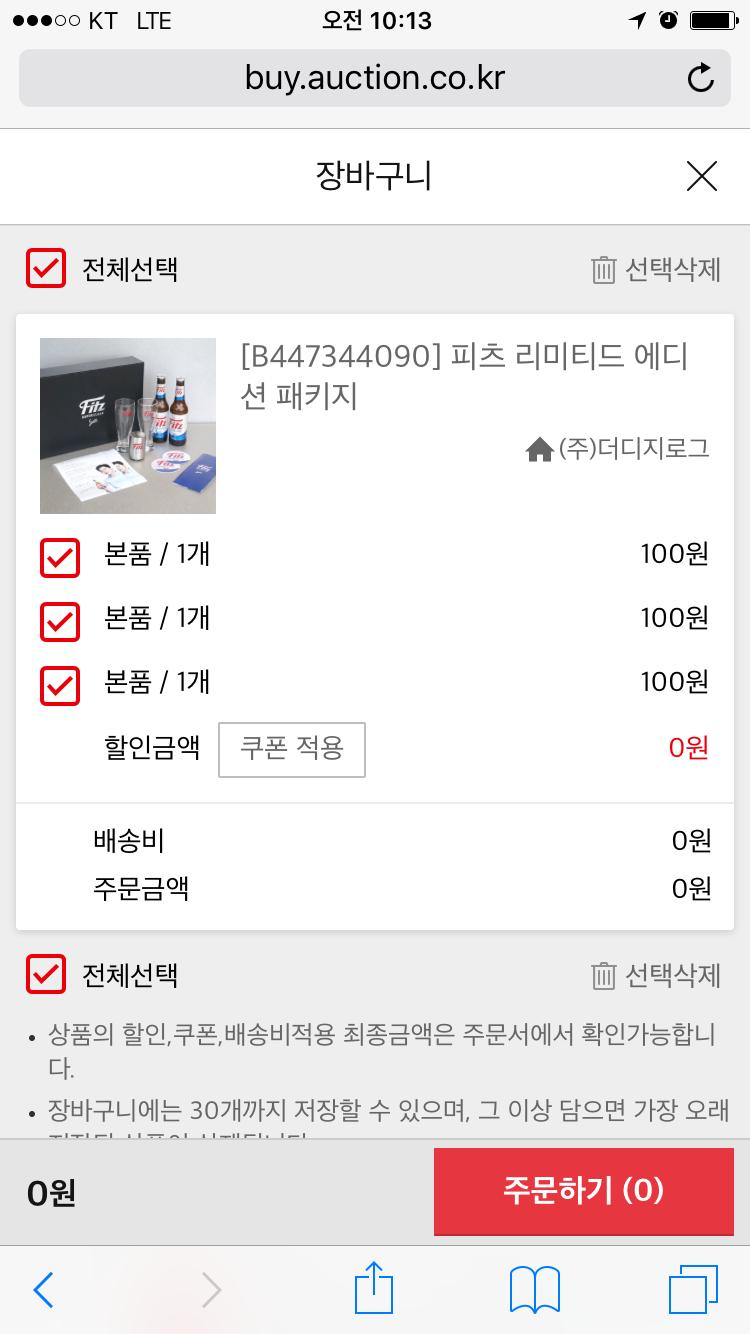The height and width of the screenshot is (1334, 750).
Task: Place order with 주문하기 (0)
Action: click(x=583, y=1191)
